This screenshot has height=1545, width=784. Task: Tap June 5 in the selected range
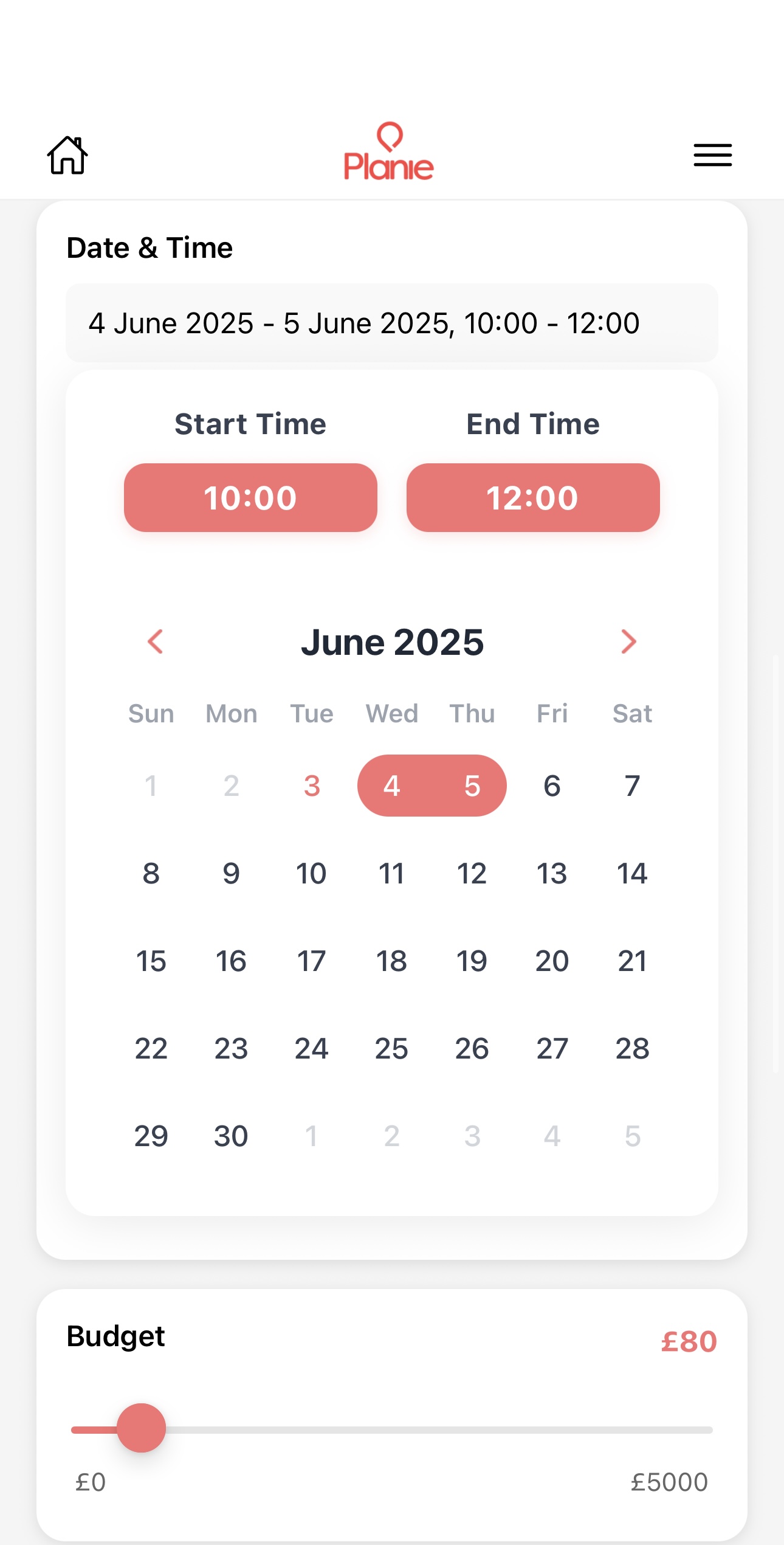click(x=472, y=786)
